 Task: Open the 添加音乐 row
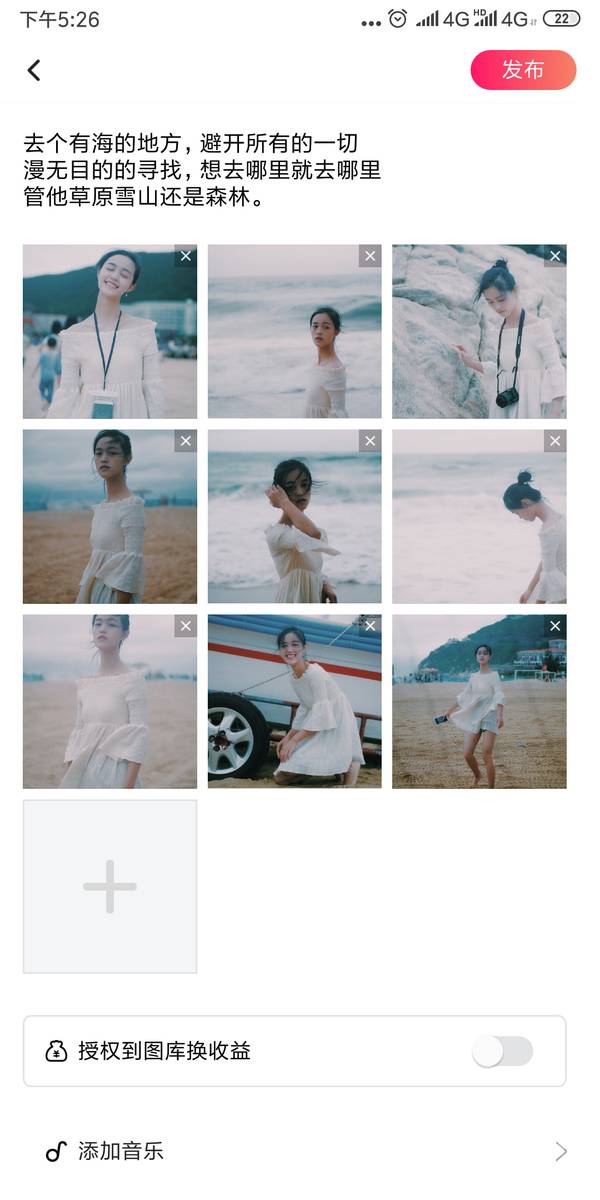pyautogui.click(x=300, y=1151)
